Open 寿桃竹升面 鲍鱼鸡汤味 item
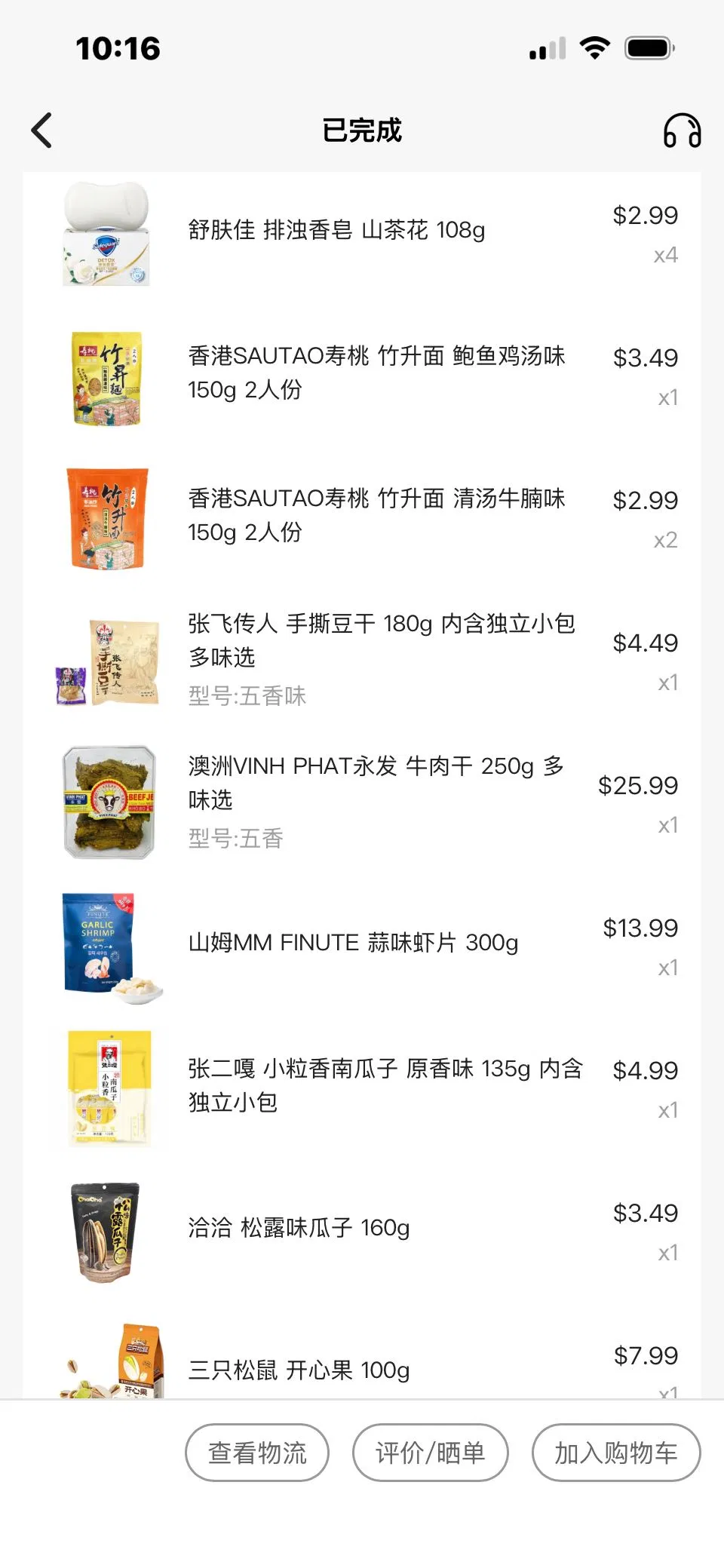The height and width of the screenshot is (1568, 724). [x=376, y=373]
